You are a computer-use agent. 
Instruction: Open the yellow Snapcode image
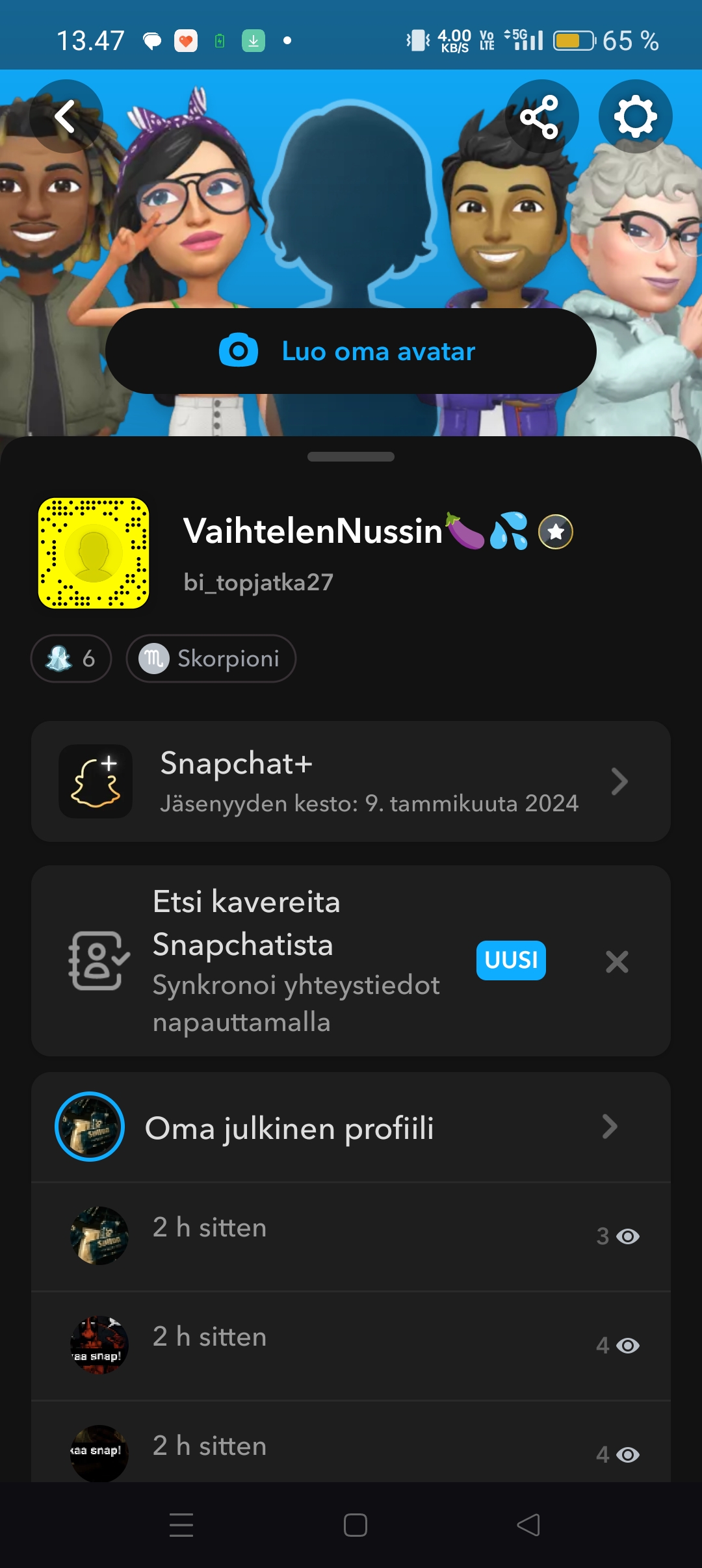tap(94, 553)
